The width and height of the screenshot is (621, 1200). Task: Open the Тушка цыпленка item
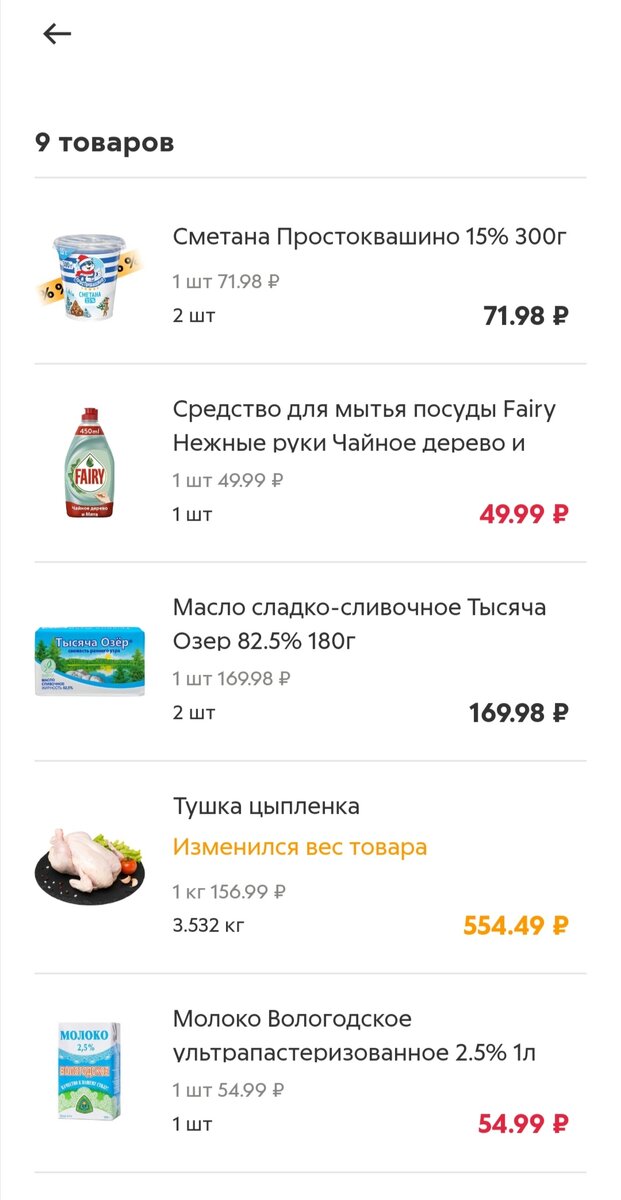click(266, 807)
